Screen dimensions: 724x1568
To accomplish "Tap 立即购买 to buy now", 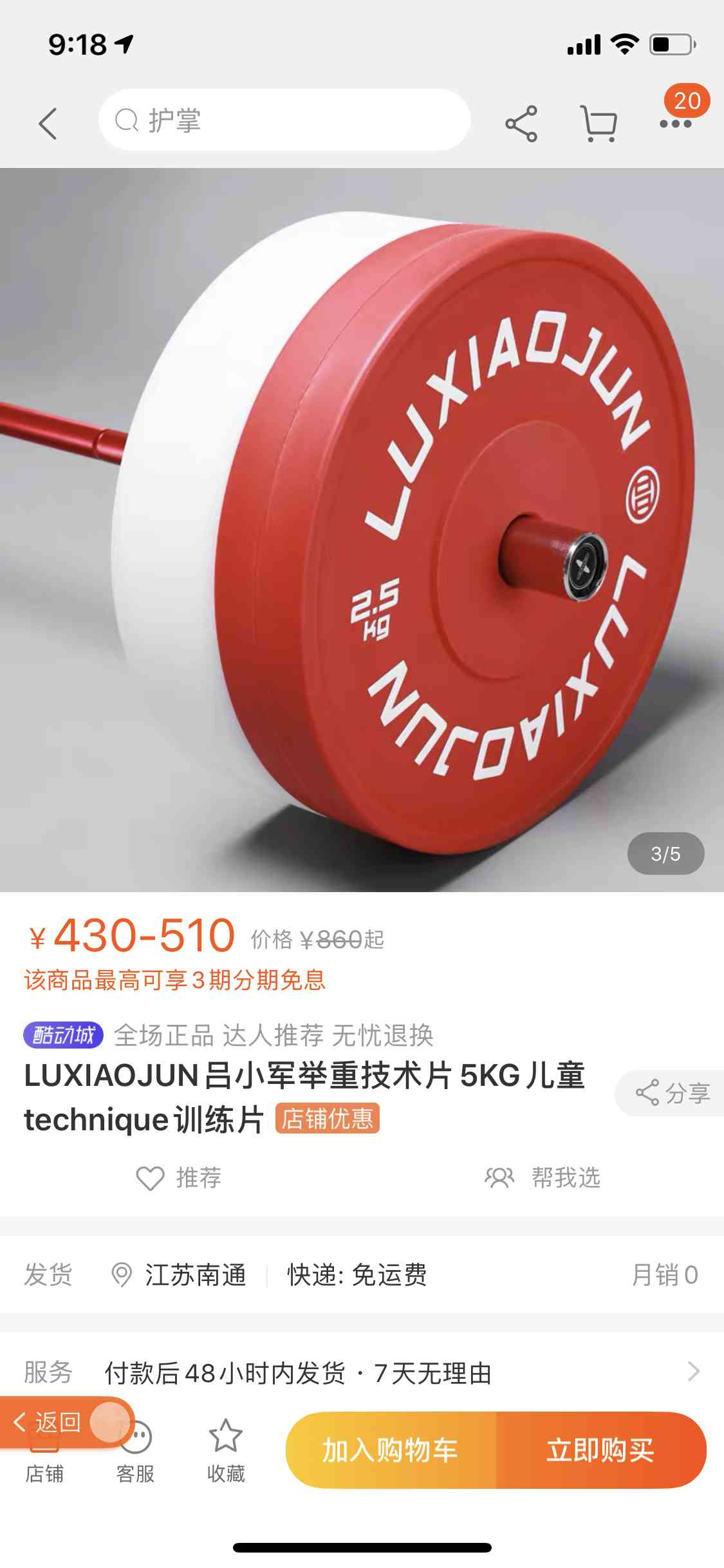I will tap(601, 1450).
